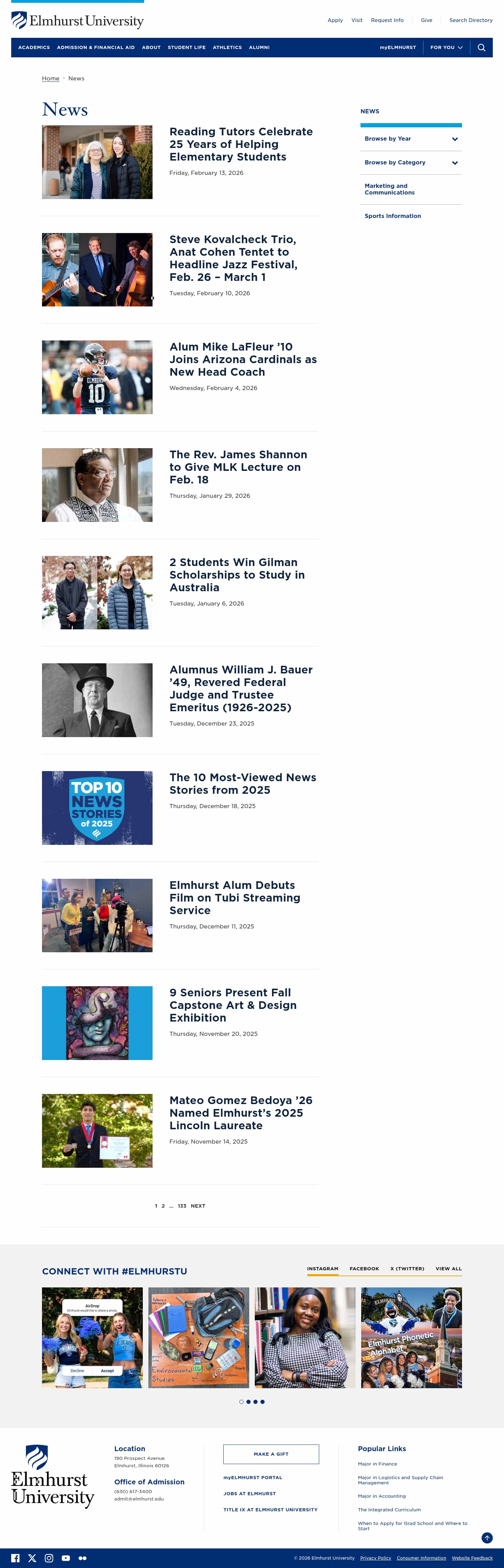This screenshot has width=504, height=1568.
Task: Go to Admission & Financial Aid
Action: click(96, 48)
